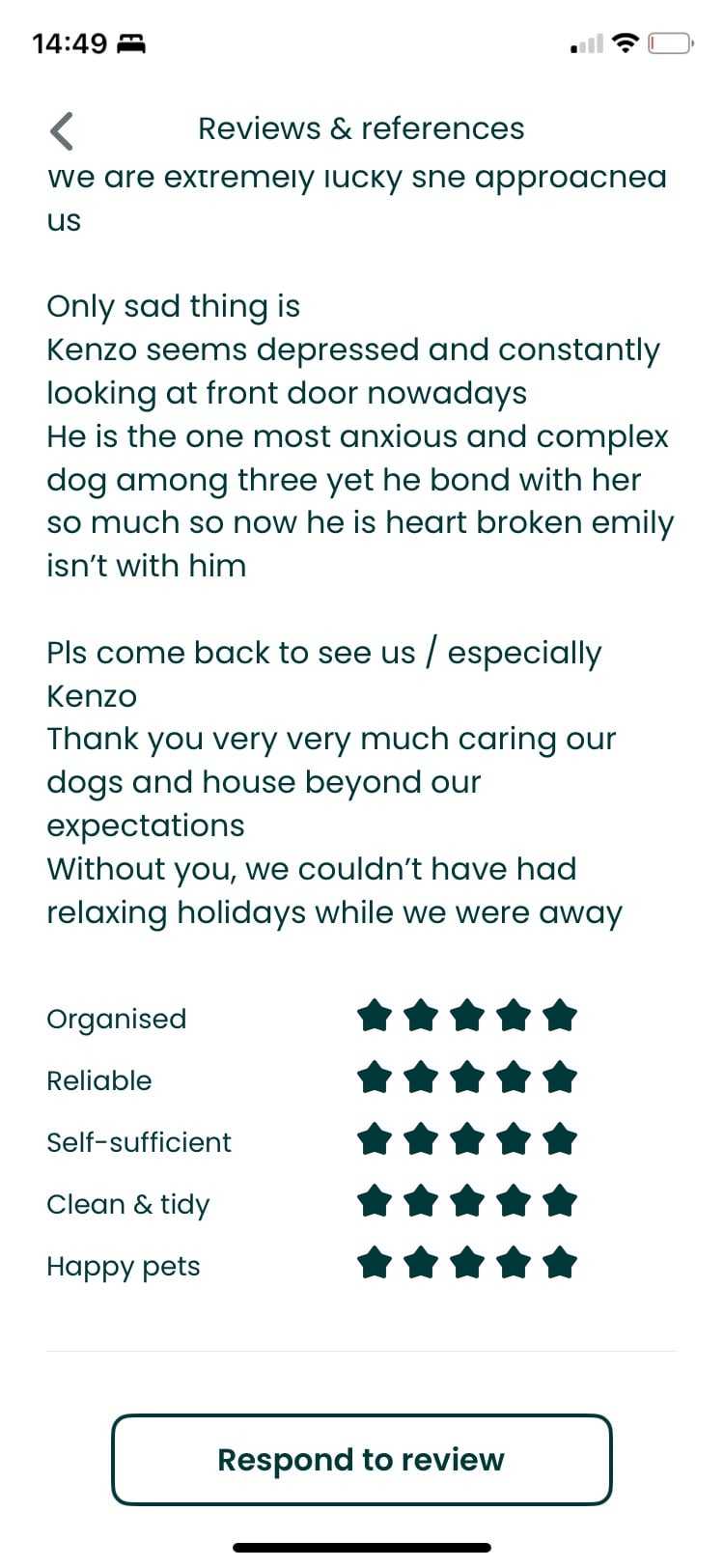Tap the Respond to review button
The height and width of the screenshot is (1568, 724).
pos(361,1459)
